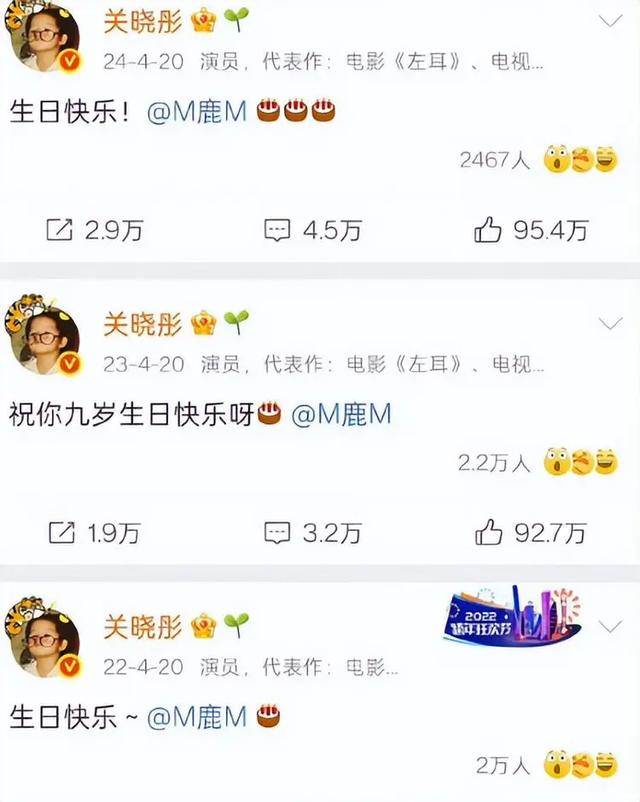640x802 pixels.
Task: Open the @M鹿M mention in the 24-4-20 post
Action: (x=198, y=112)
